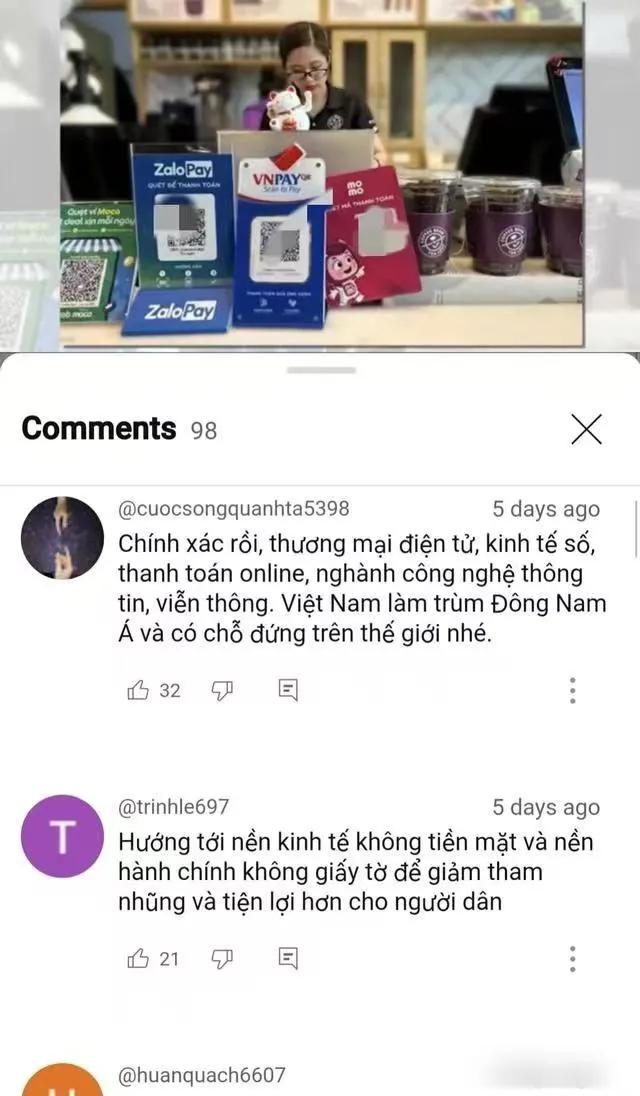Dislike the comment by @cuocsongquanhta5398
Viewport: 640px width, 1096px height.
222,690
